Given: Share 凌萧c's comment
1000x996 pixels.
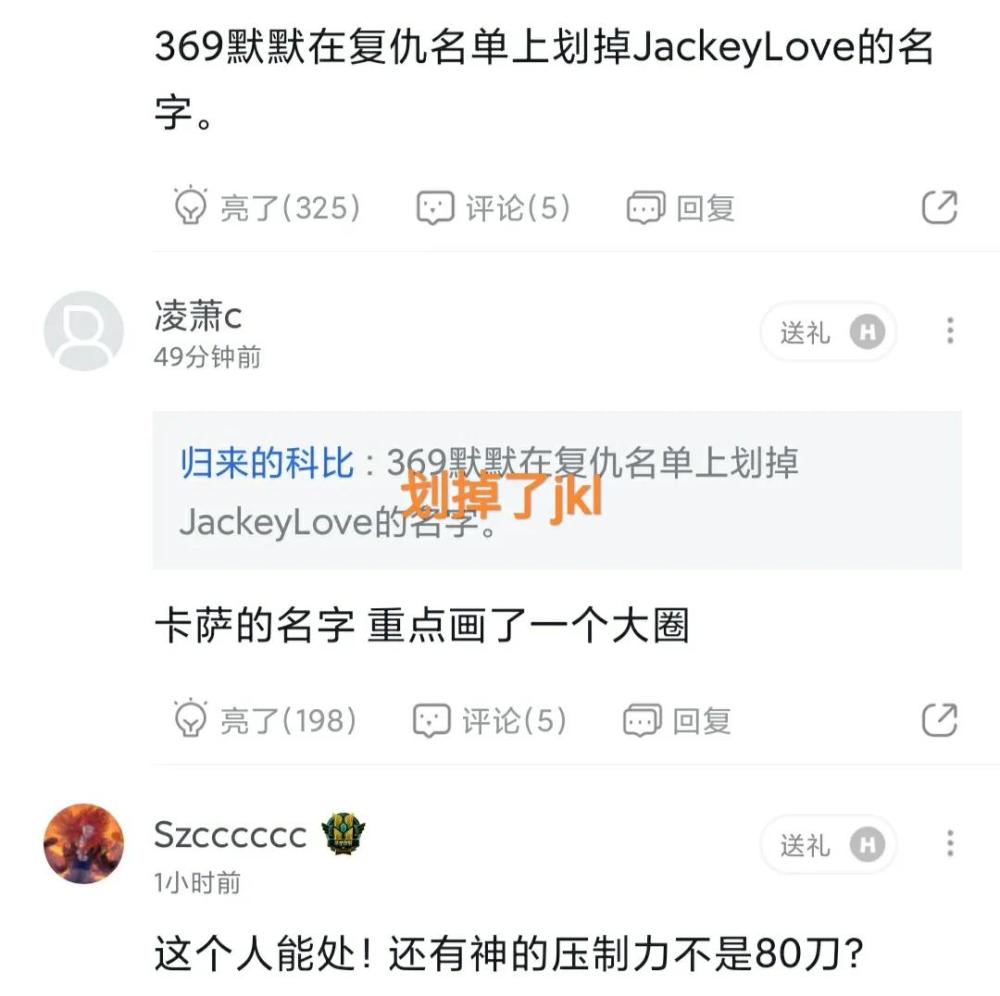Looking at the screenshot, I should click(x=939, y=720).
